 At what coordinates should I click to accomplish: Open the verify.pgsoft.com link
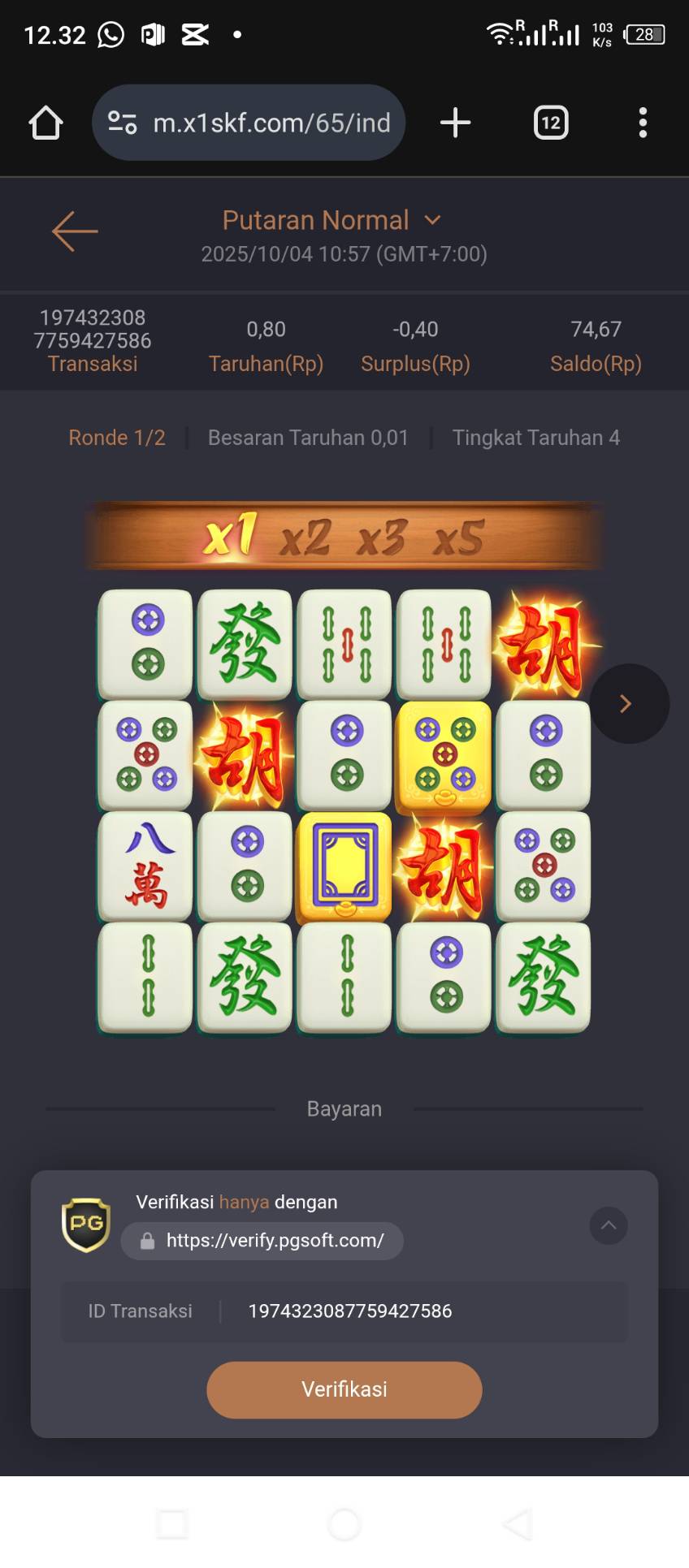pyautogui.click(x=262, y=1241)
